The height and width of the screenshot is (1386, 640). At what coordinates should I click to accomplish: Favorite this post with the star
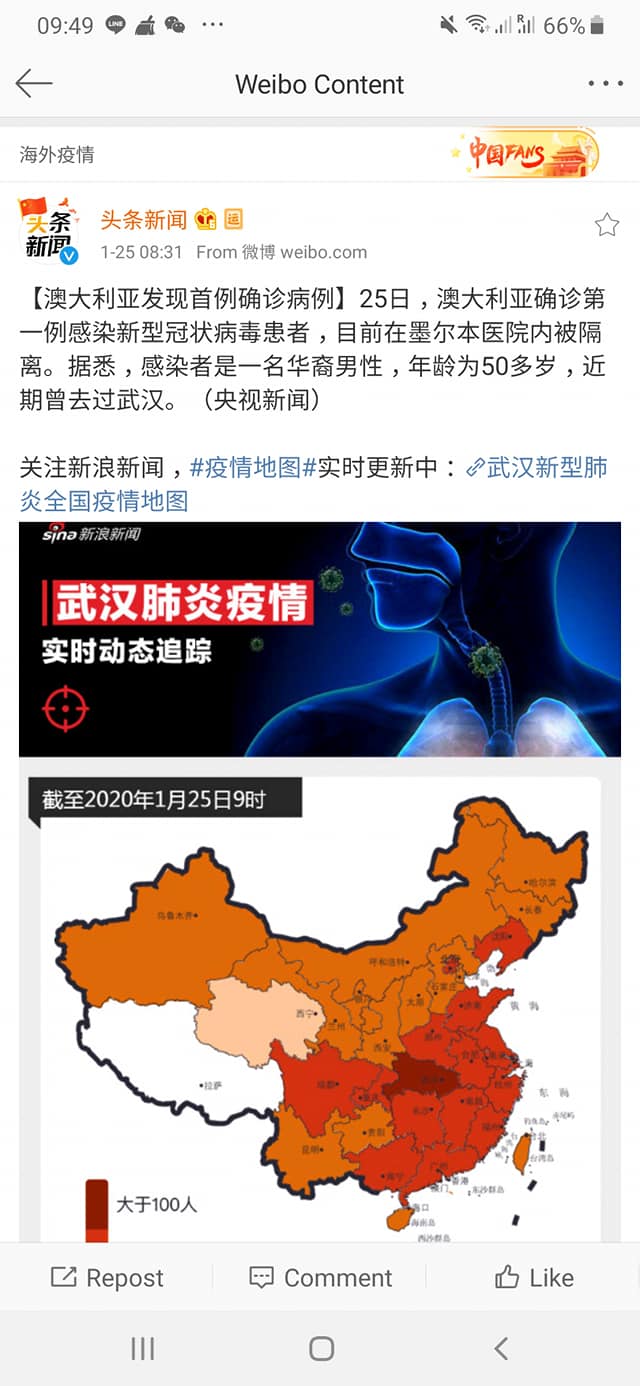point(606,225)
